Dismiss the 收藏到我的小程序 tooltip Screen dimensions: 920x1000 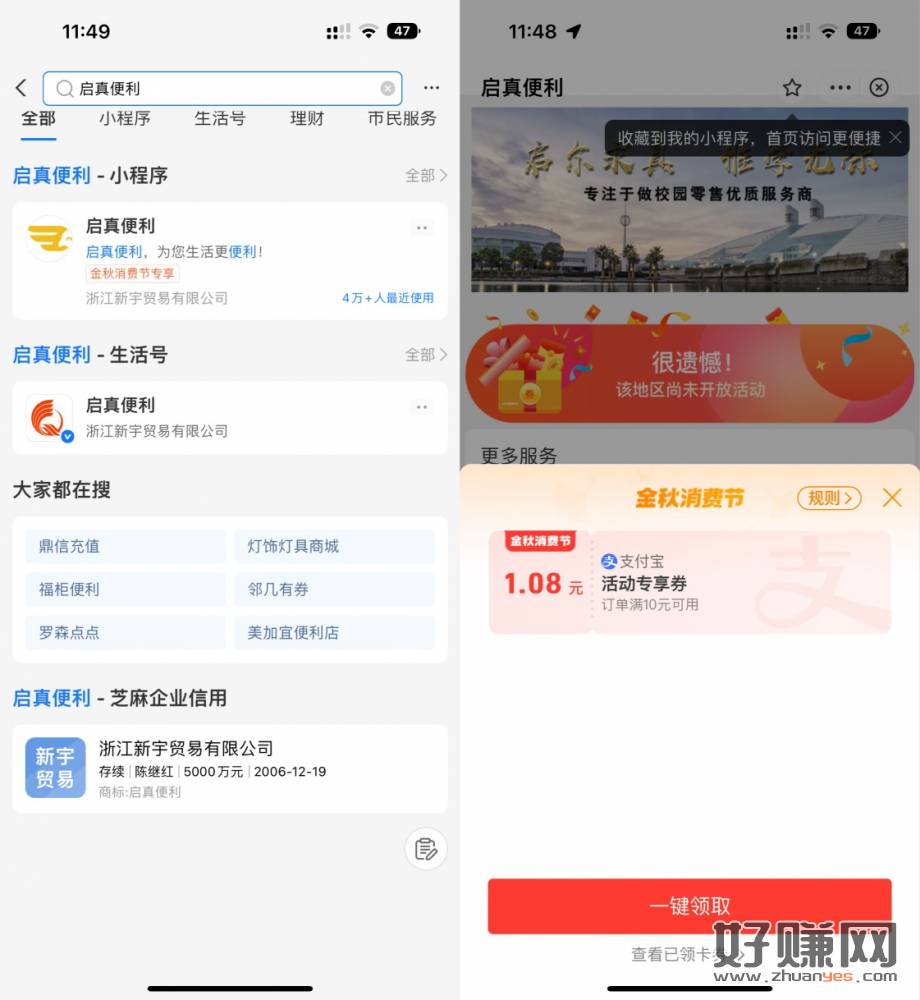click(895, 138)
